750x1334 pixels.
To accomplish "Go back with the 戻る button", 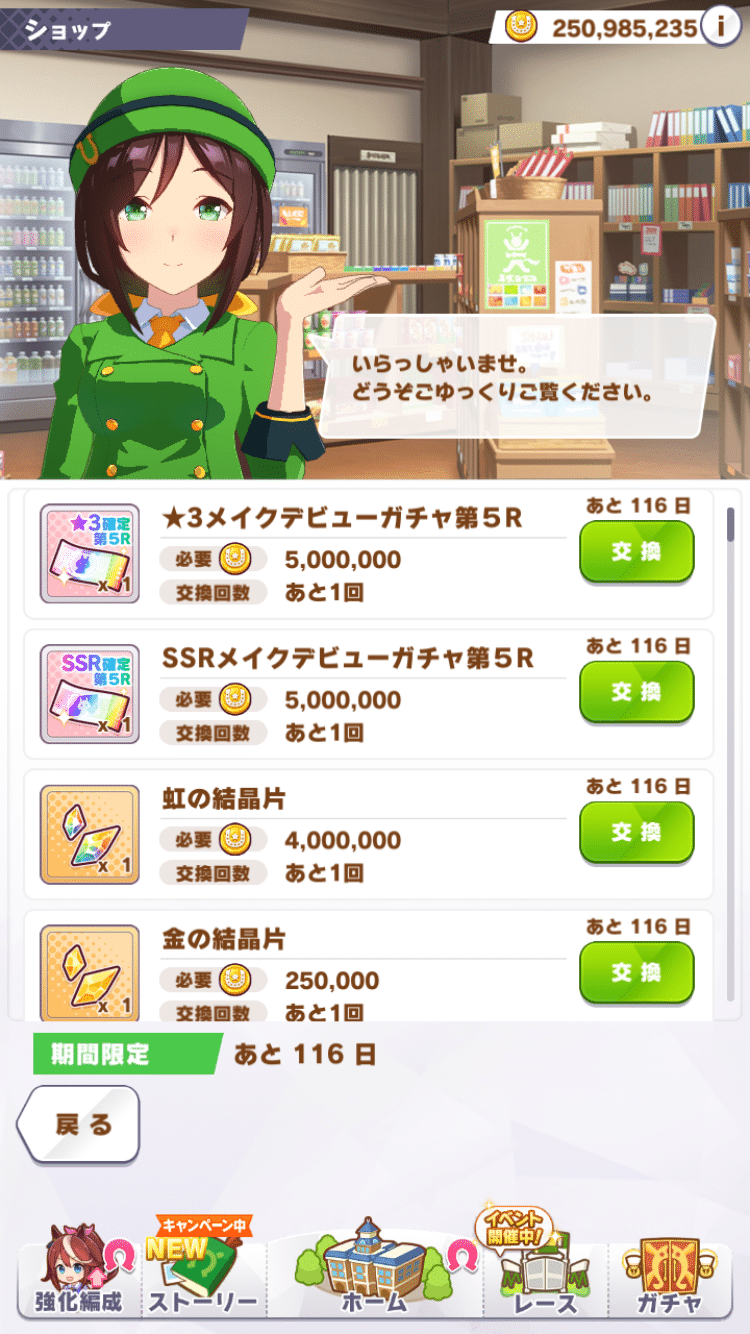I will (x=78, y=1124).
